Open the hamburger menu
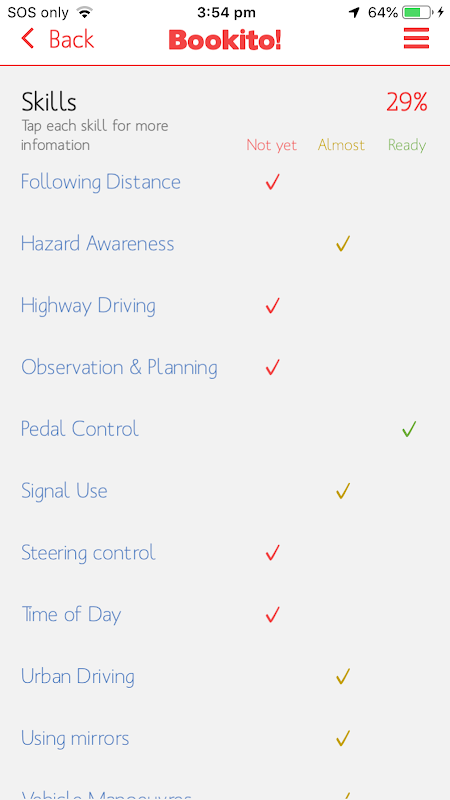 point(416,38)
